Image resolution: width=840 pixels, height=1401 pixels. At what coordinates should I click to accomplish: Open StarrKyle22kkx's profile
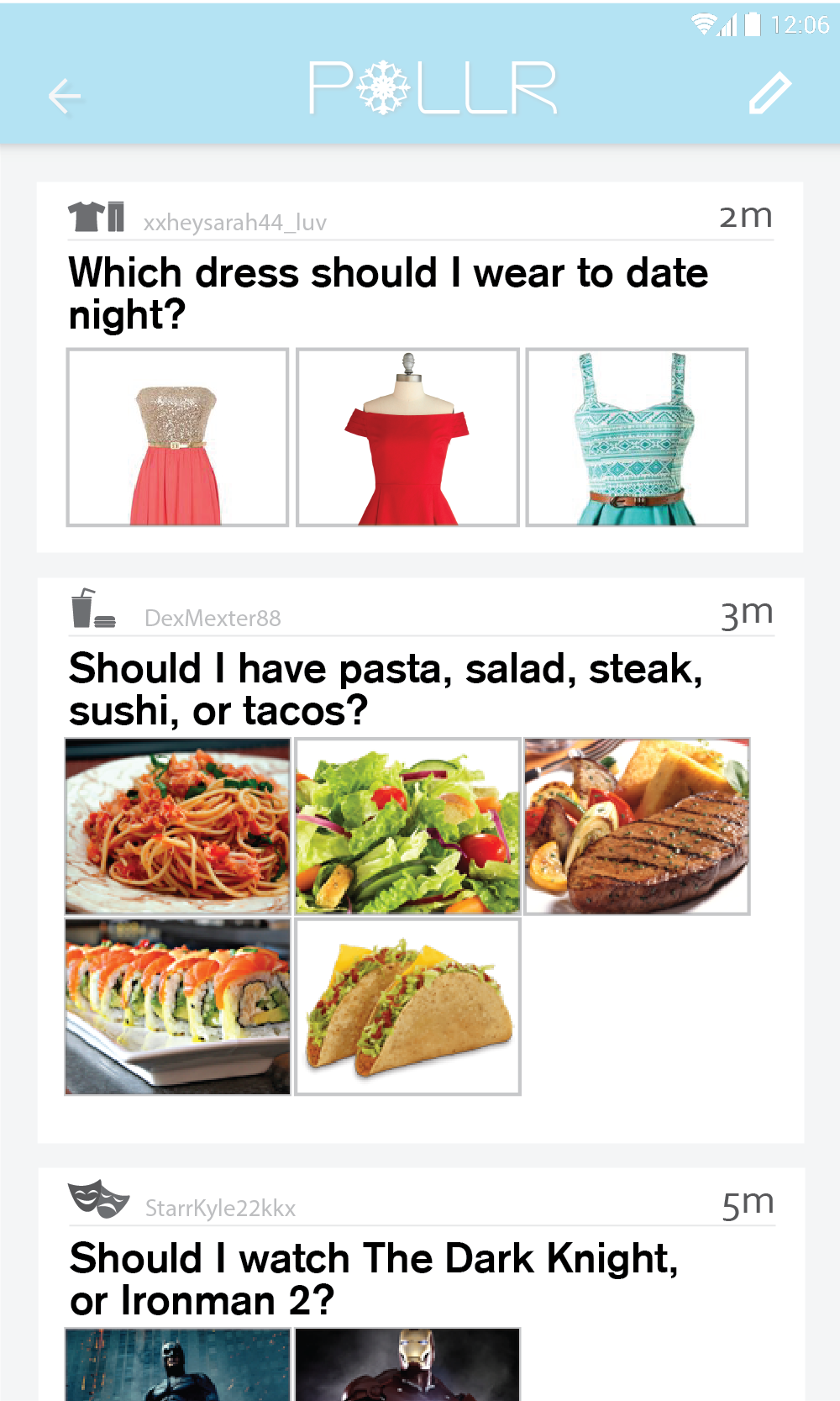(220, 1209)
